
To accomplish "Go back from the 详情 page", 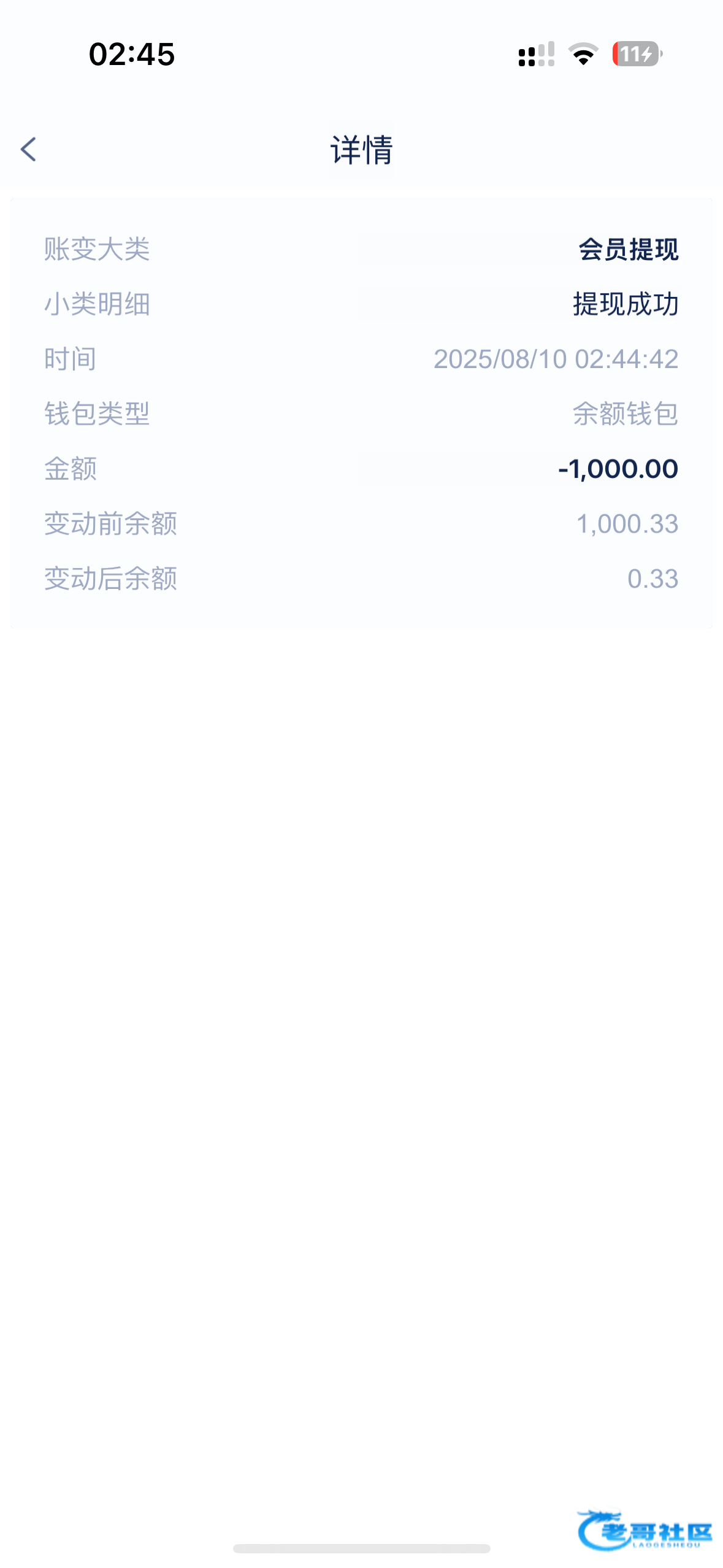I will pyautogui.click(x=28, y=149).
